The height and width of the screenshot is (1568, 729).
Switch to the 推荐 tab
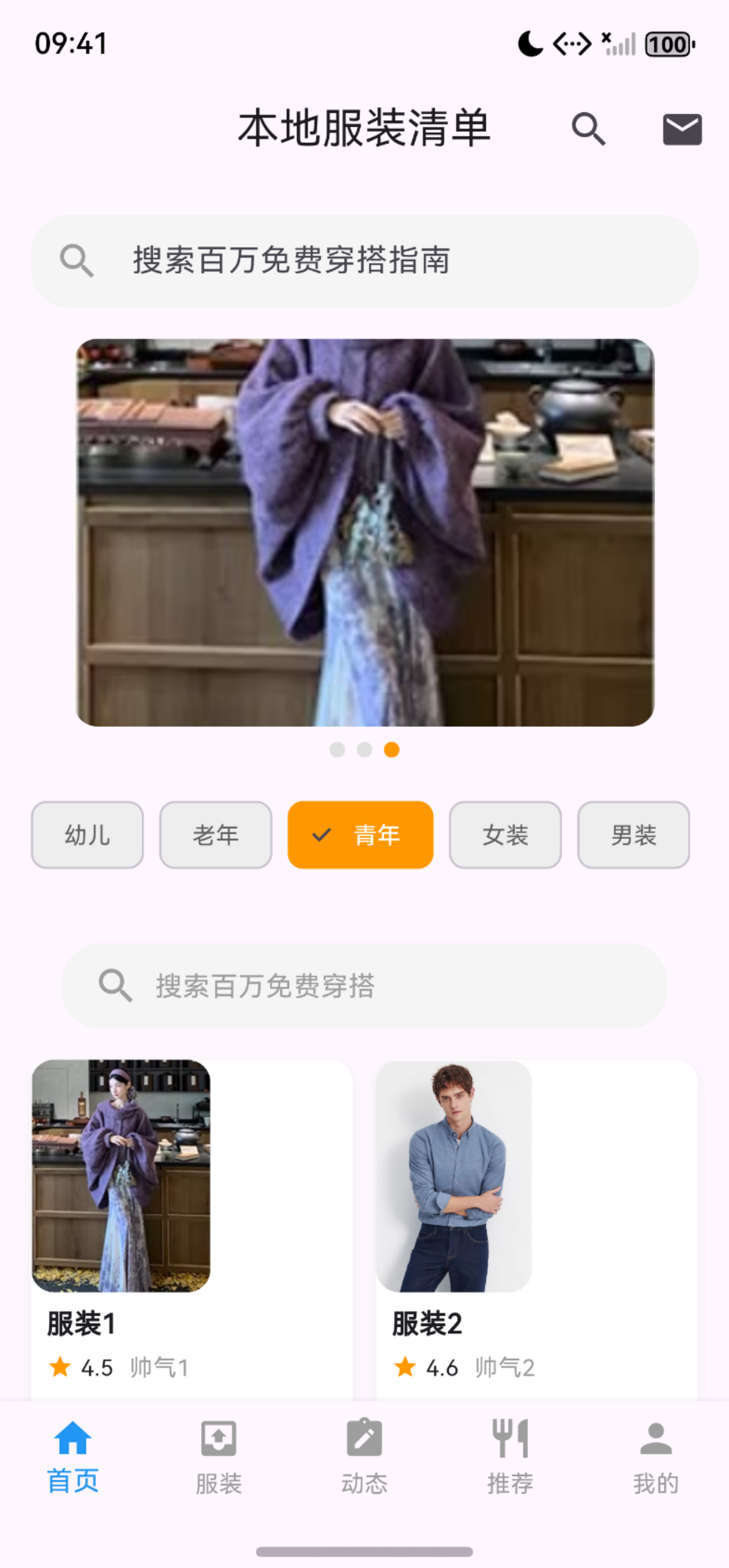pos(510,1457)
